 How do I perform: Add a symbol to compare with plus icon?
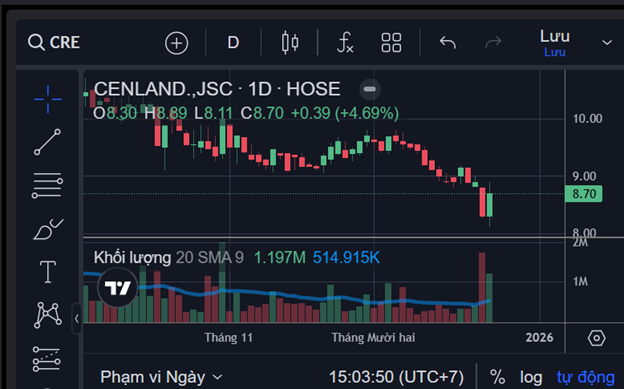tap(177, 43)
